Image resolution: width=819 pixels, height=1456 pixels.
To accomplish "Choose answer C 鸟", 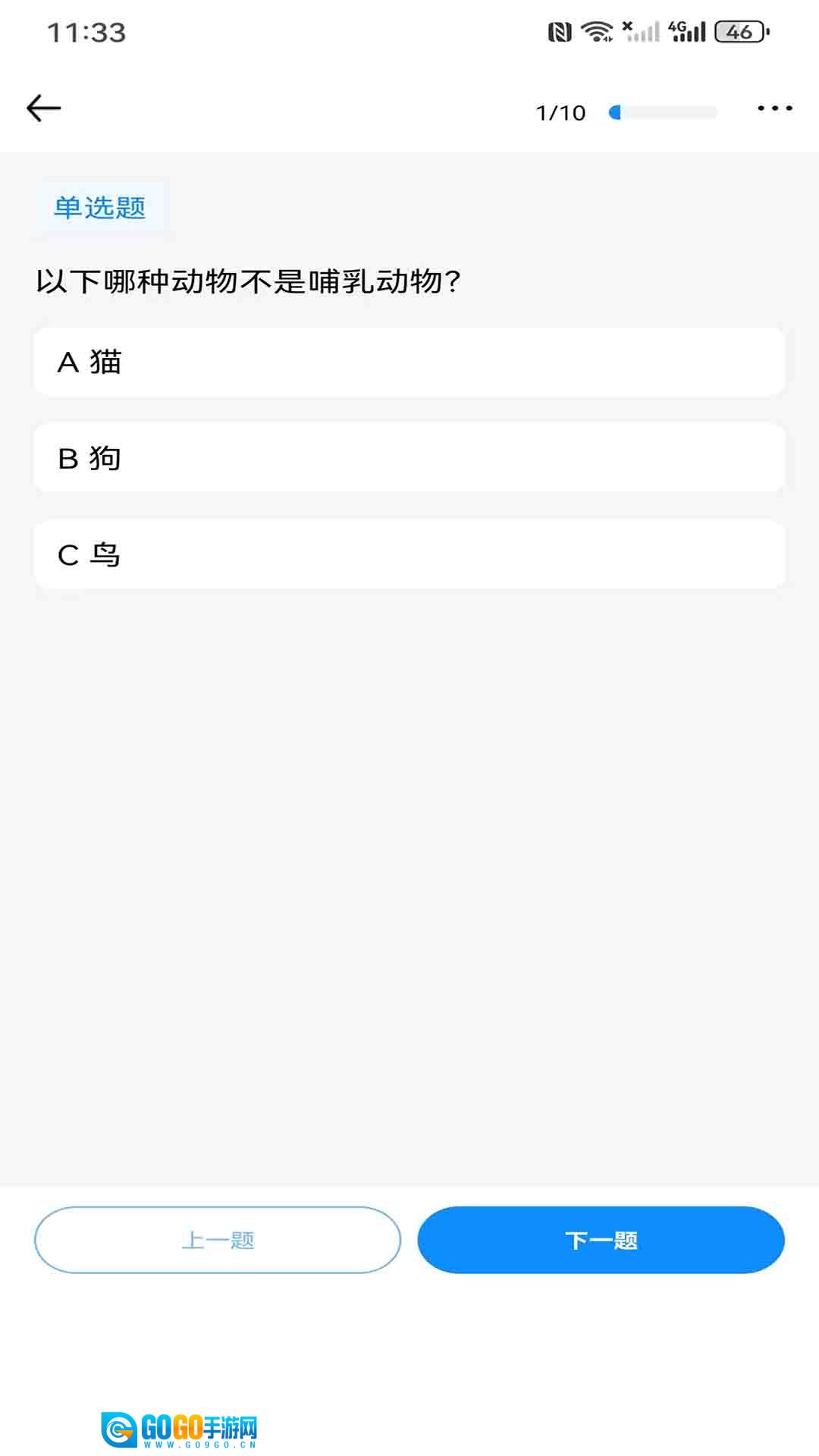I will [409, 554].
